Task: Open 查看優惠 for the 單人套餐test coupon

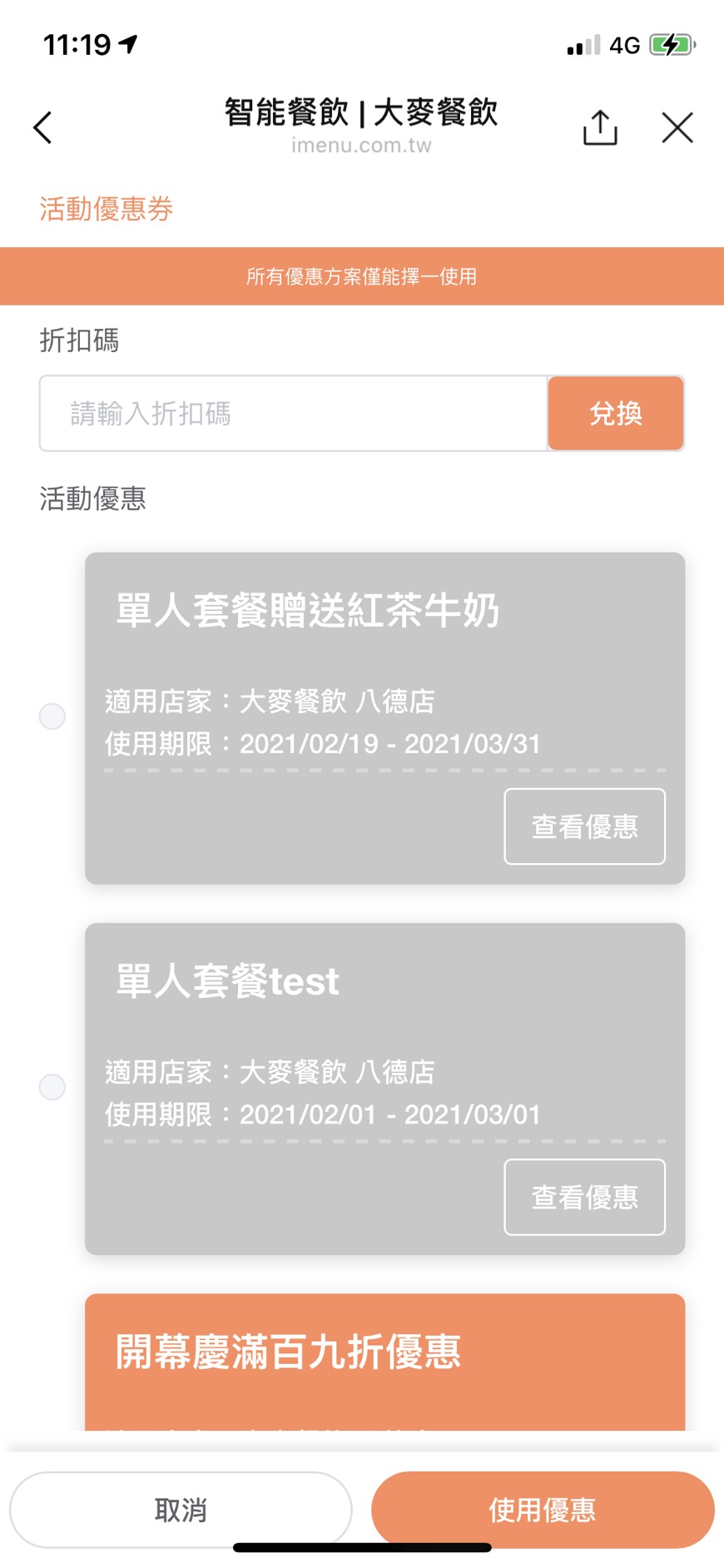Action: click(x=584, y=1197)
